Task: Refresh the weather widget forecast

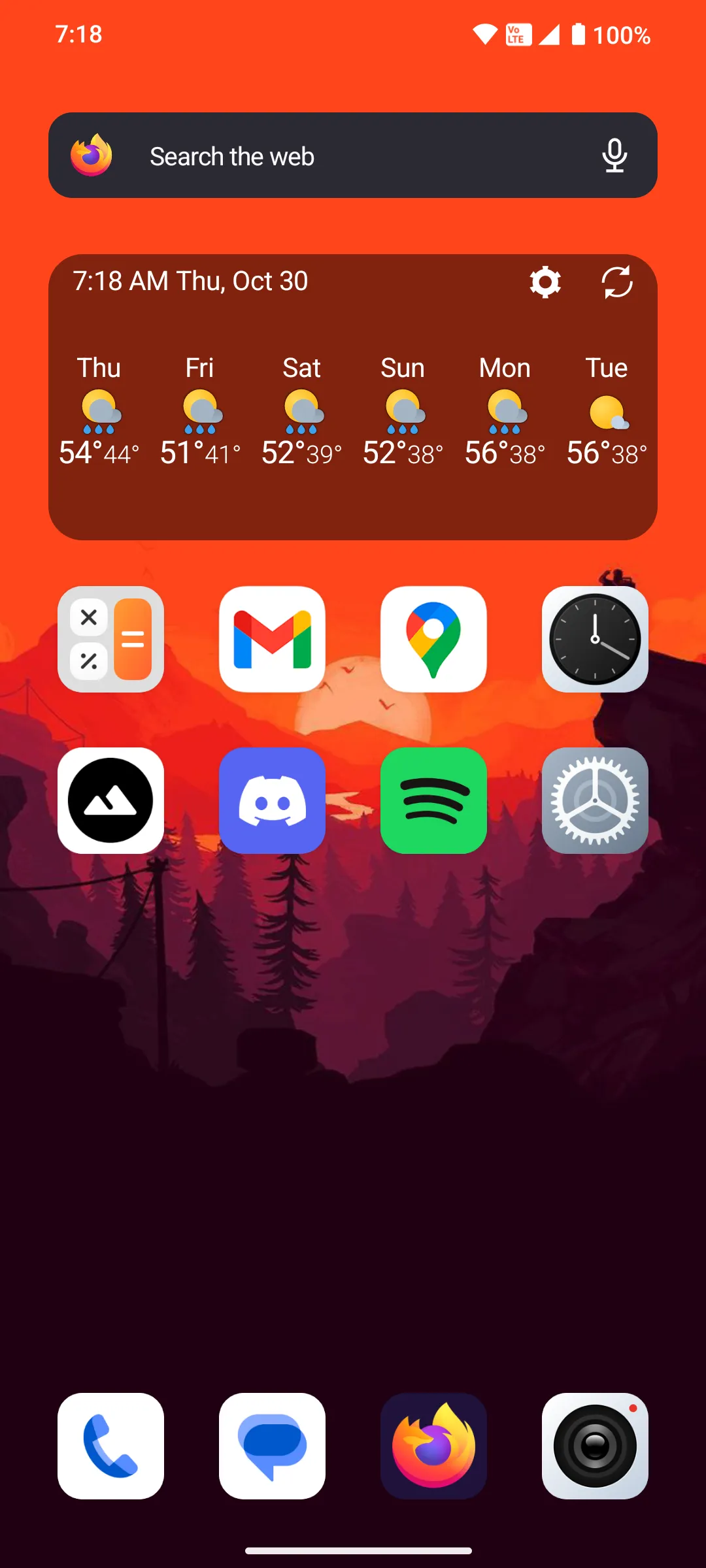Action: point(617,282)
